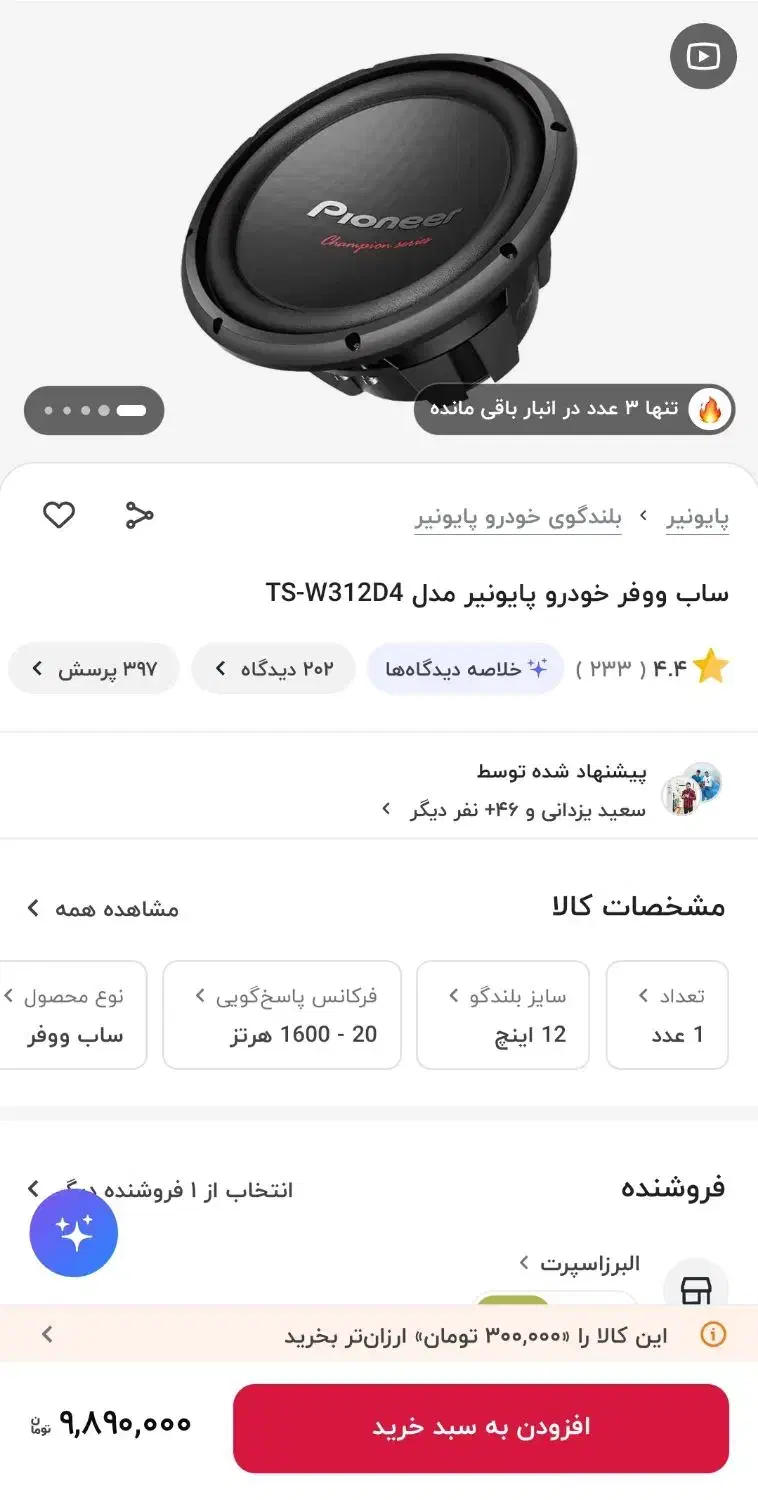
Task: Expand مشاهده همه to view all specifications
Action: 103,909
